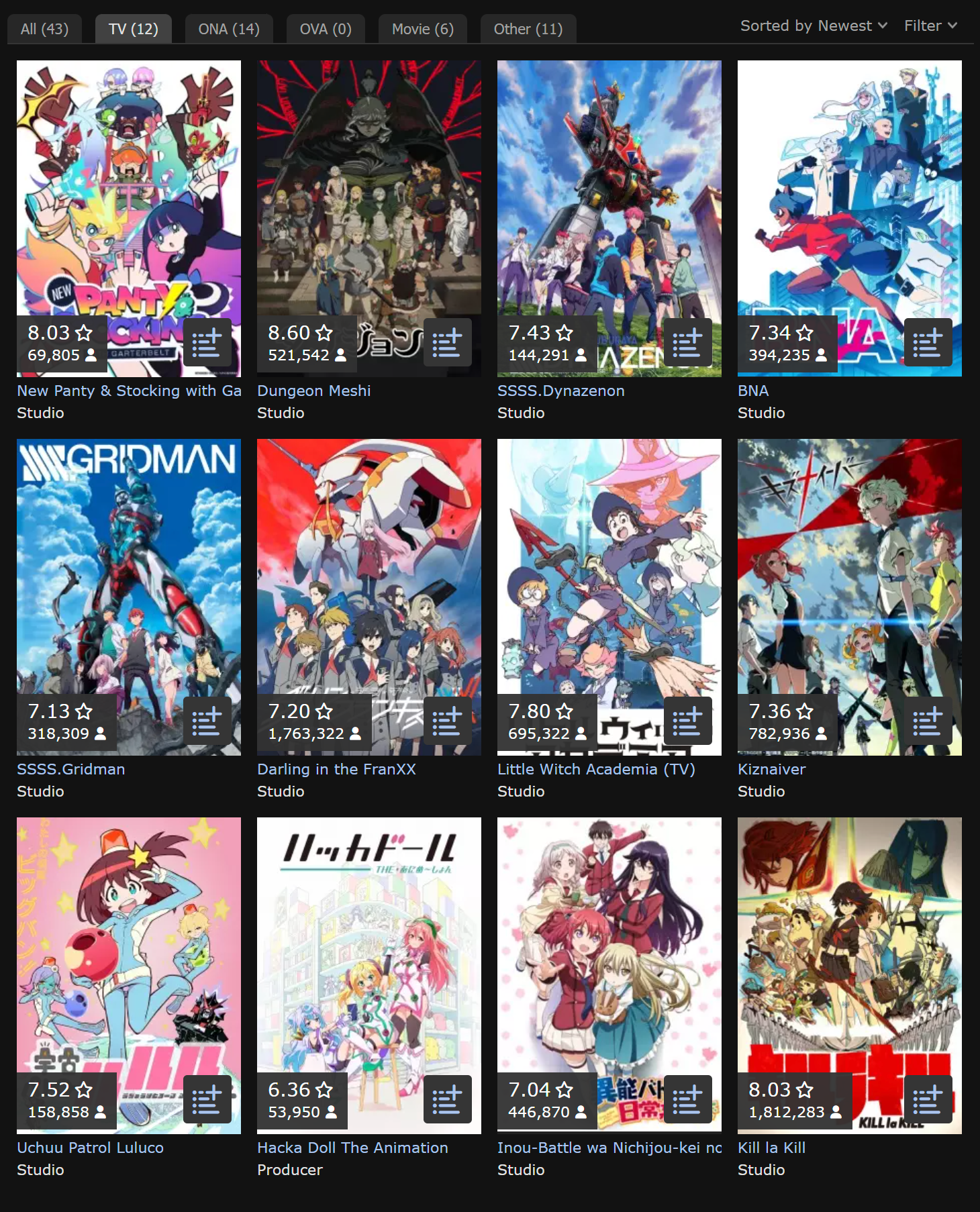The width and height of the screenshot is (980, 1212).
Task: Open the Uchuu Patrol Luluco title link
Action: pos(90,1148)
